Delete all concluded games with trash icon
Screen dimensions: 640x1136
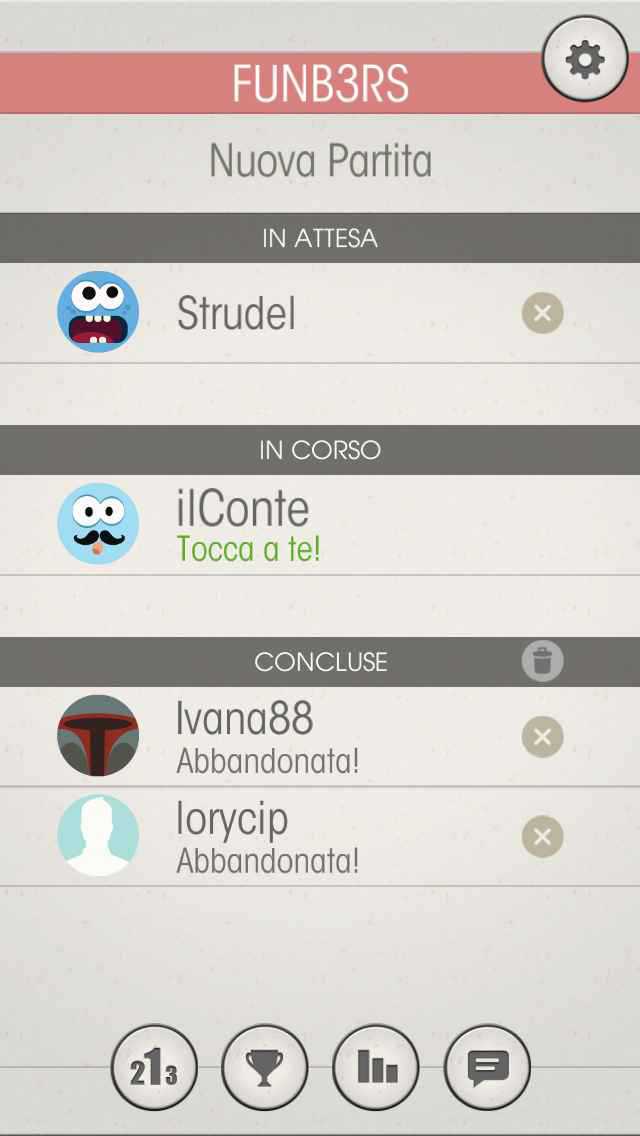point(542,661)
